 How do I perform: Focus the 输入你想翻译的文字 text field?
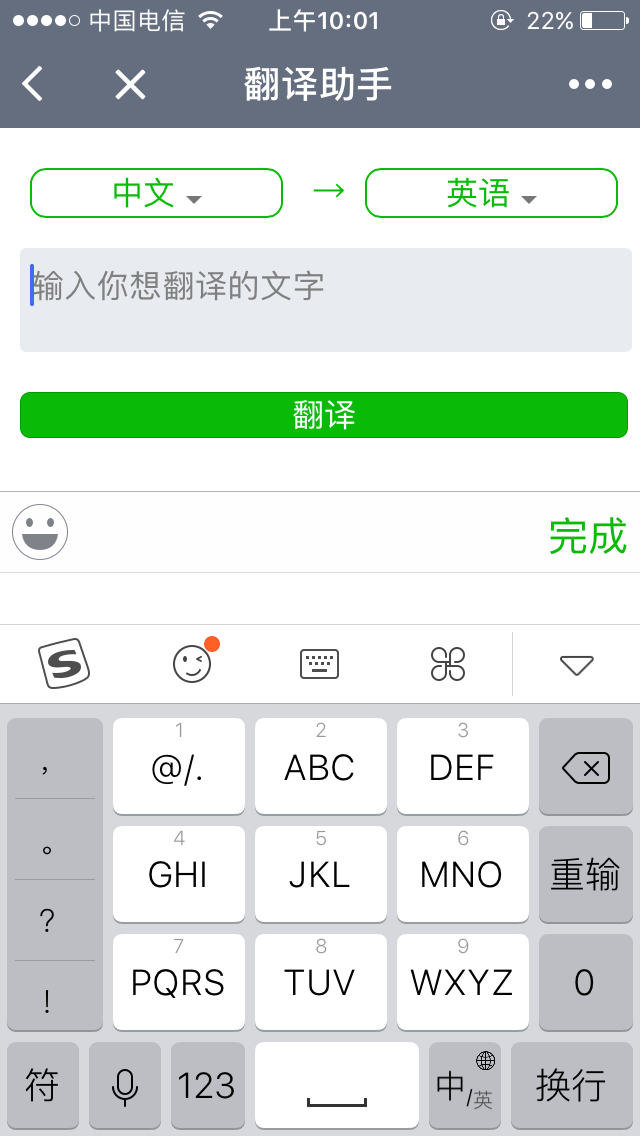point(326,300)
